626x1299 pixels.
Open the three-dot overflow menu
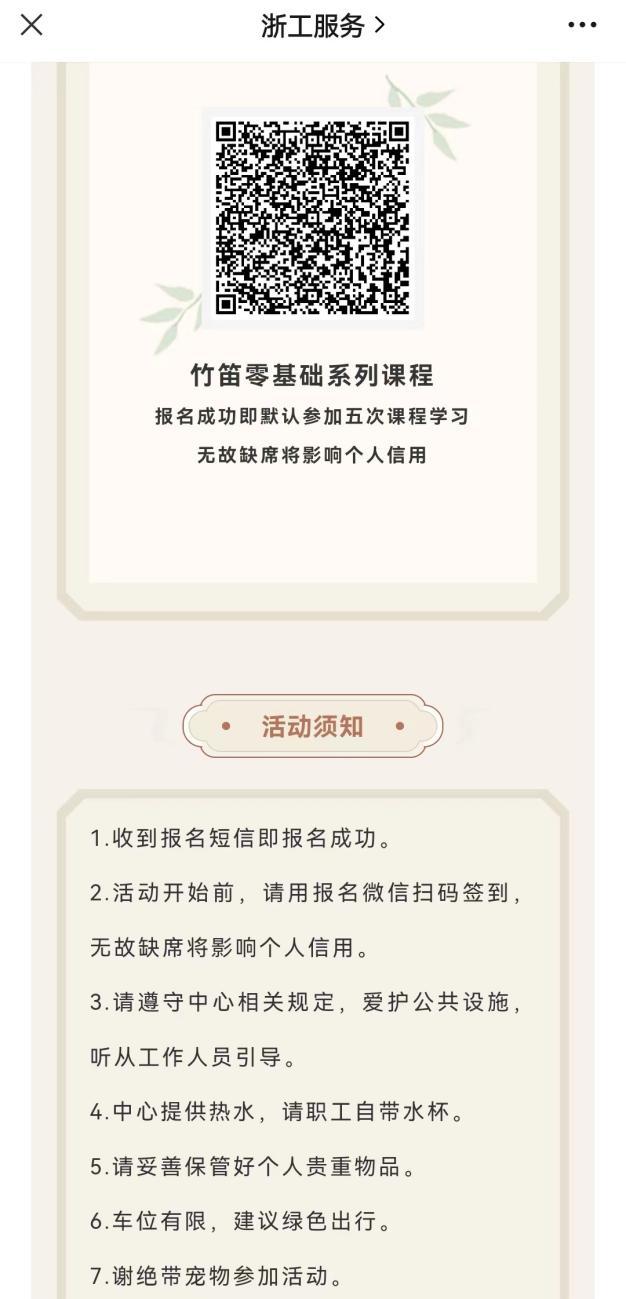tap(582, 26)
